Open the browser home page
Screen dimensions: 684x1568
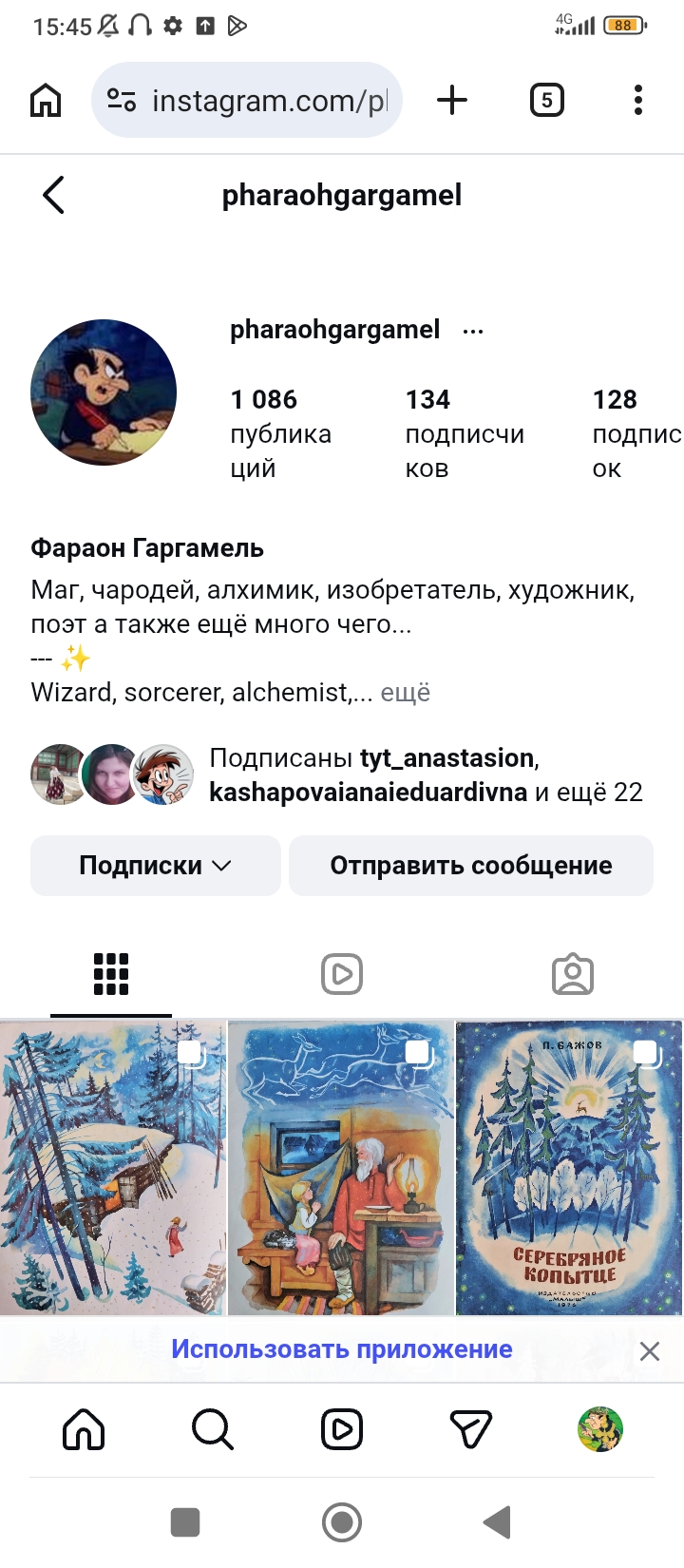click(x=46, y=100)
